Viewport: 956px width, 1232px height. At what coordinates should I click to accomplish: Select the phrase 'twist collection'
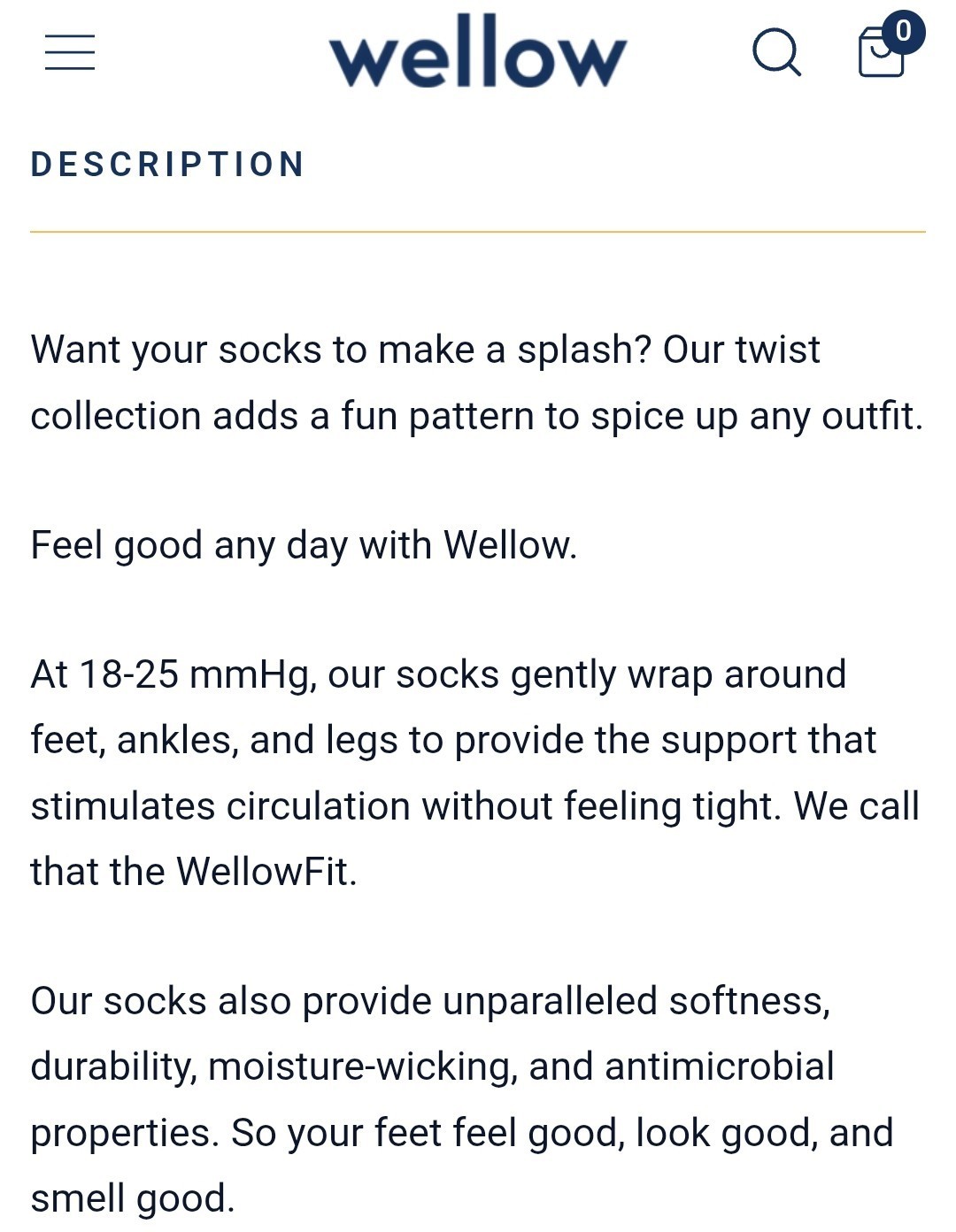pyautogui.click(x=770, y=350)
